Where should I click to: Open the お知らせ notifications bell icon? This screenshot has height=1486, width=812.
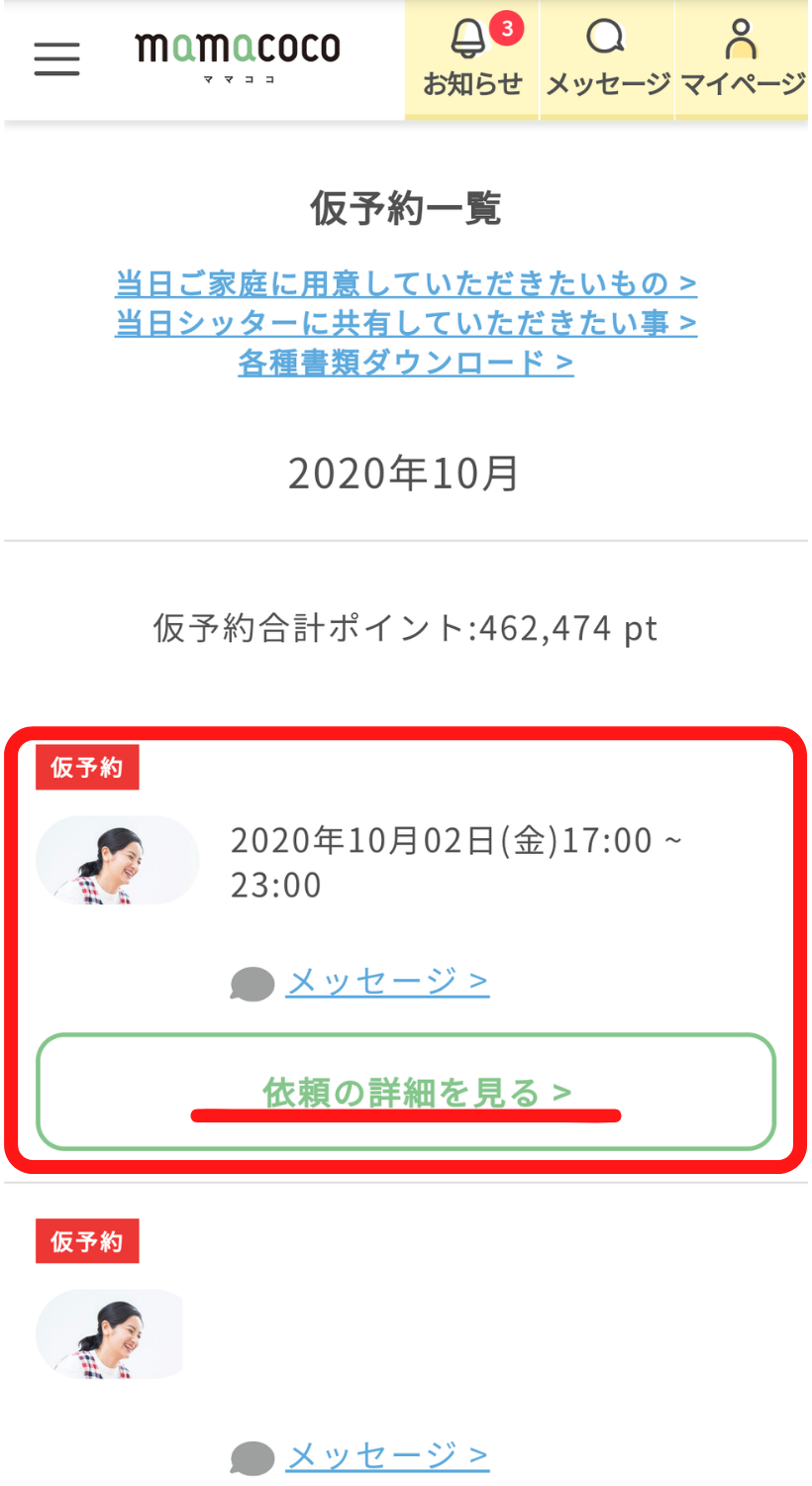click(x=466, y=39)
